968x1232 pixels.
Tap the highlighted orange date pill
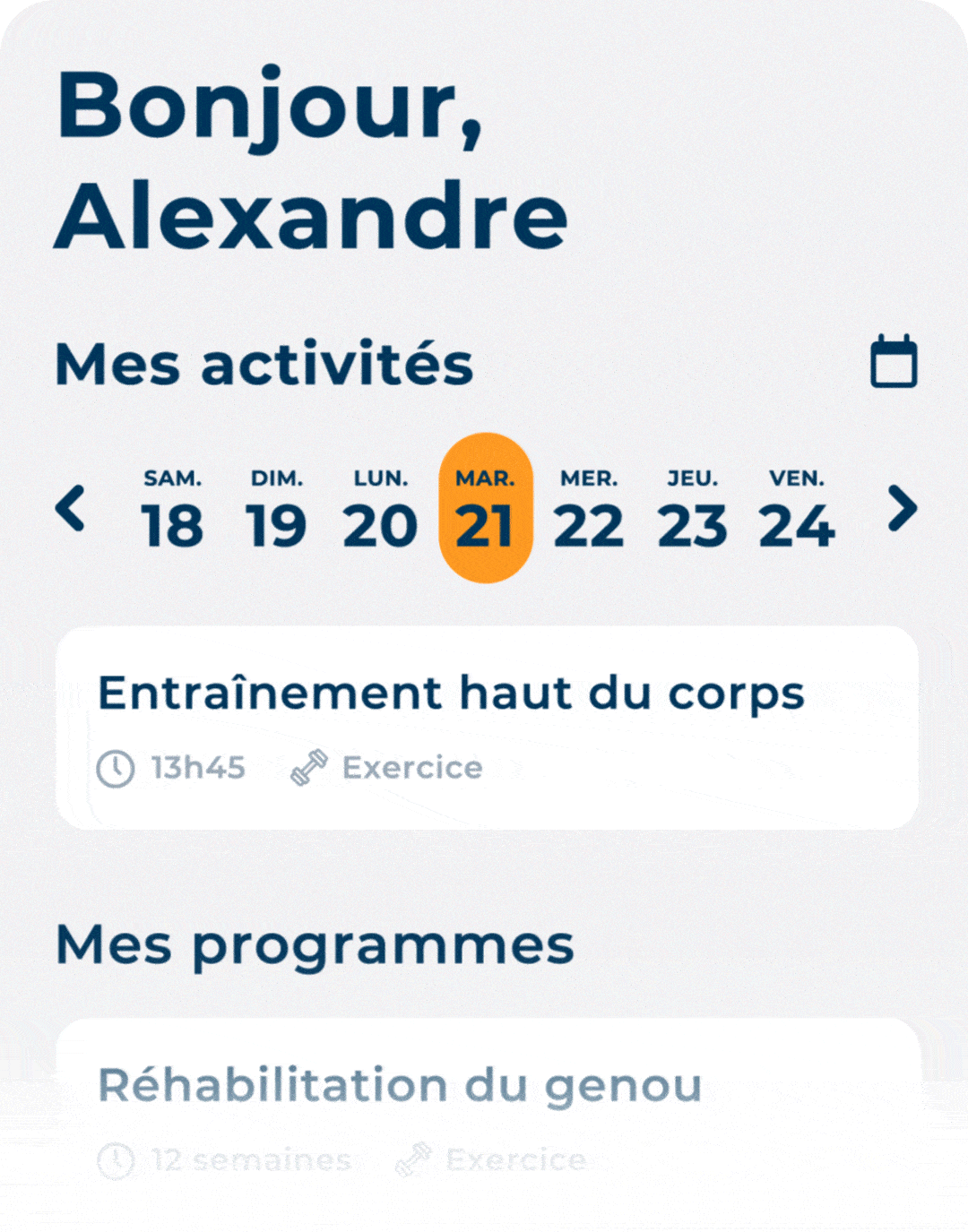coord(485,509)
